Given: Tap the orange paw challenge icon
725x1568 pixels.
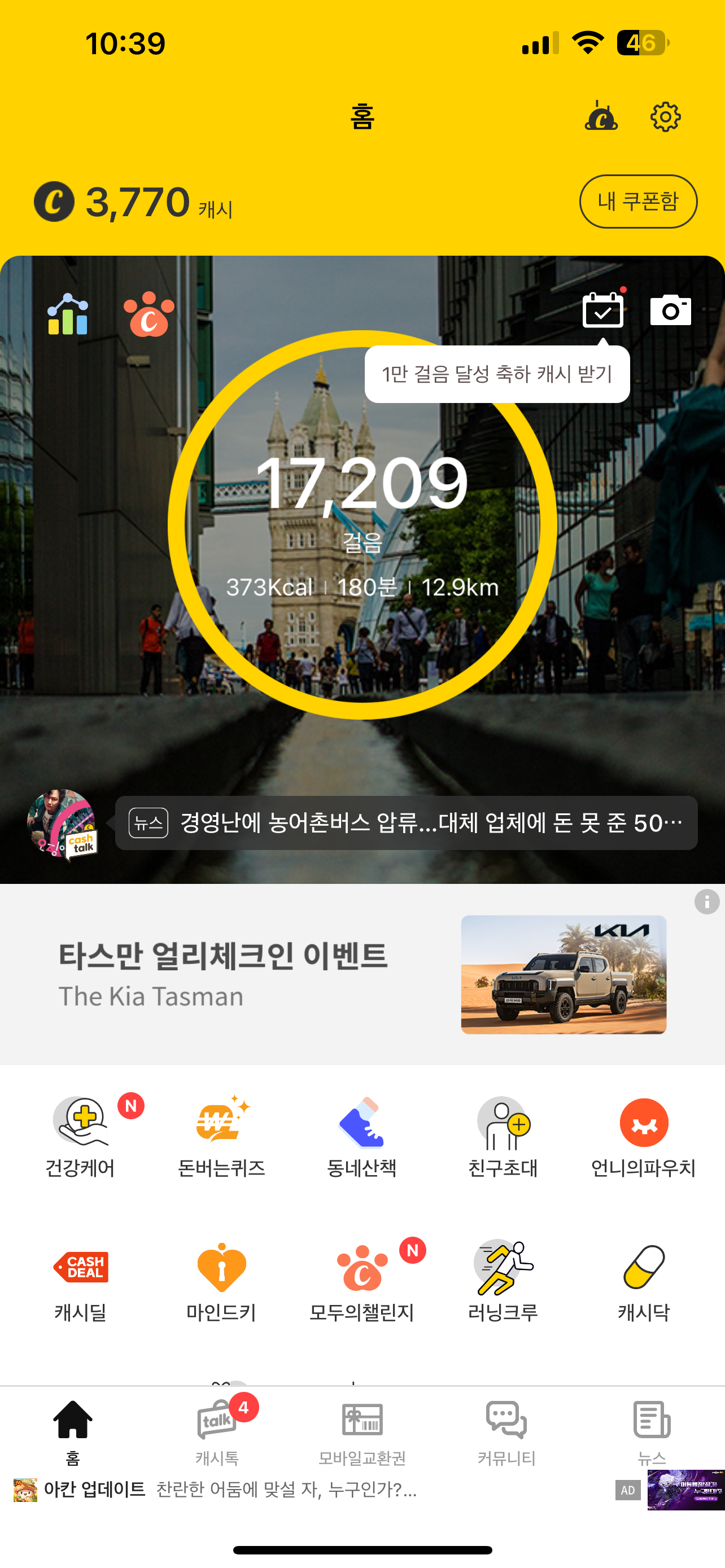Looking at the screenshot, I should [x=149, y=314].
